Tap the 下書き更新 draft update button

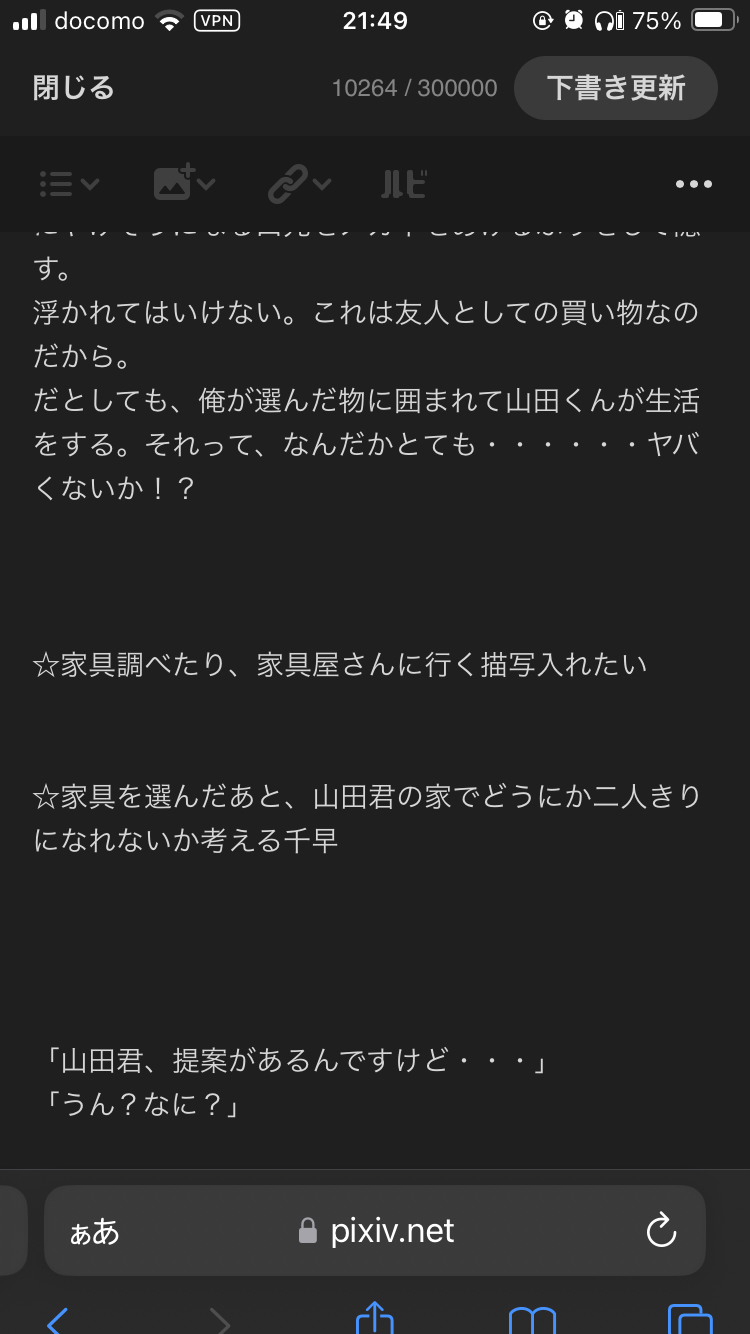point(615,88)
